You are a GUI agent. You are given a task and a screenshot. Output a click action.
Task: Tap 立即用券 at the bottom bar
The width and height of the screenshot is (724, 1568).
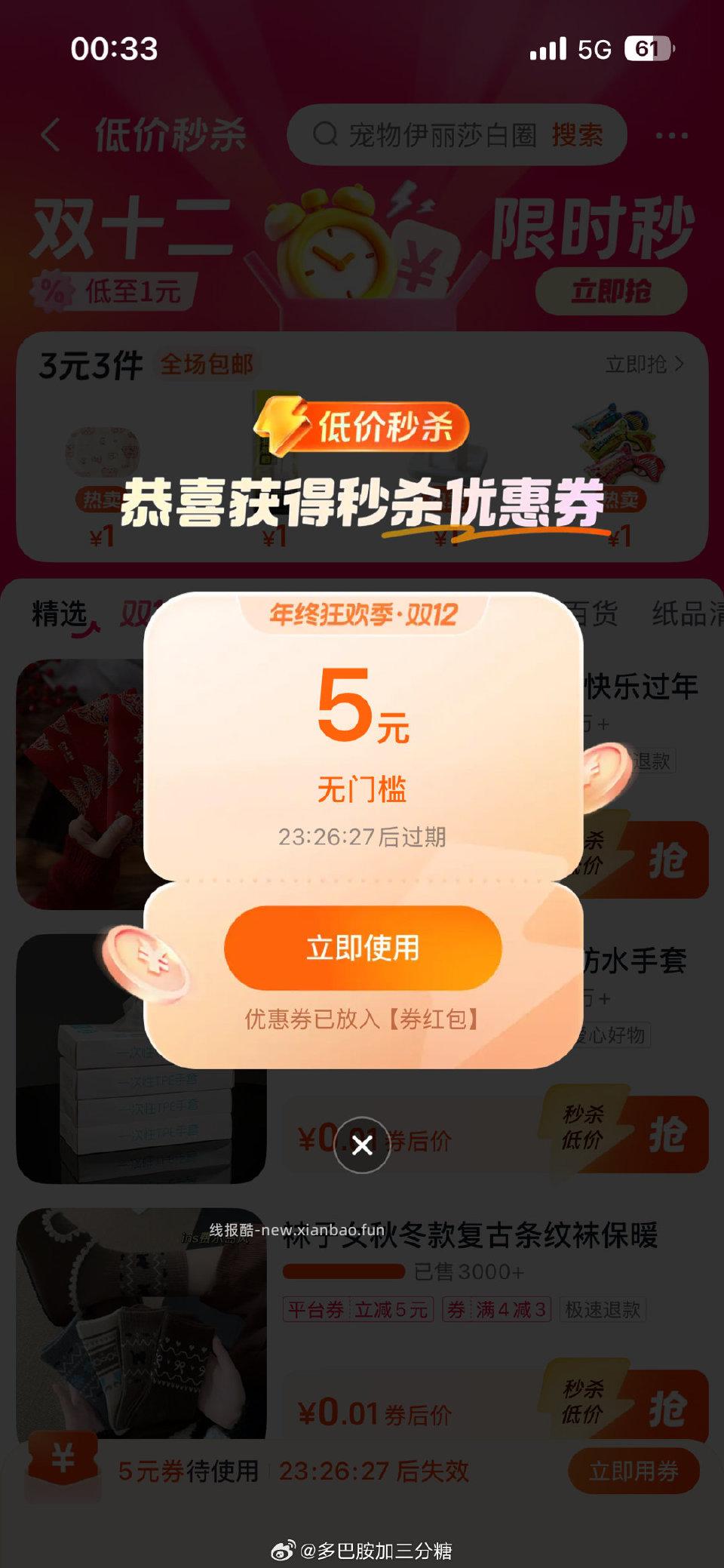coord(633,1471)
